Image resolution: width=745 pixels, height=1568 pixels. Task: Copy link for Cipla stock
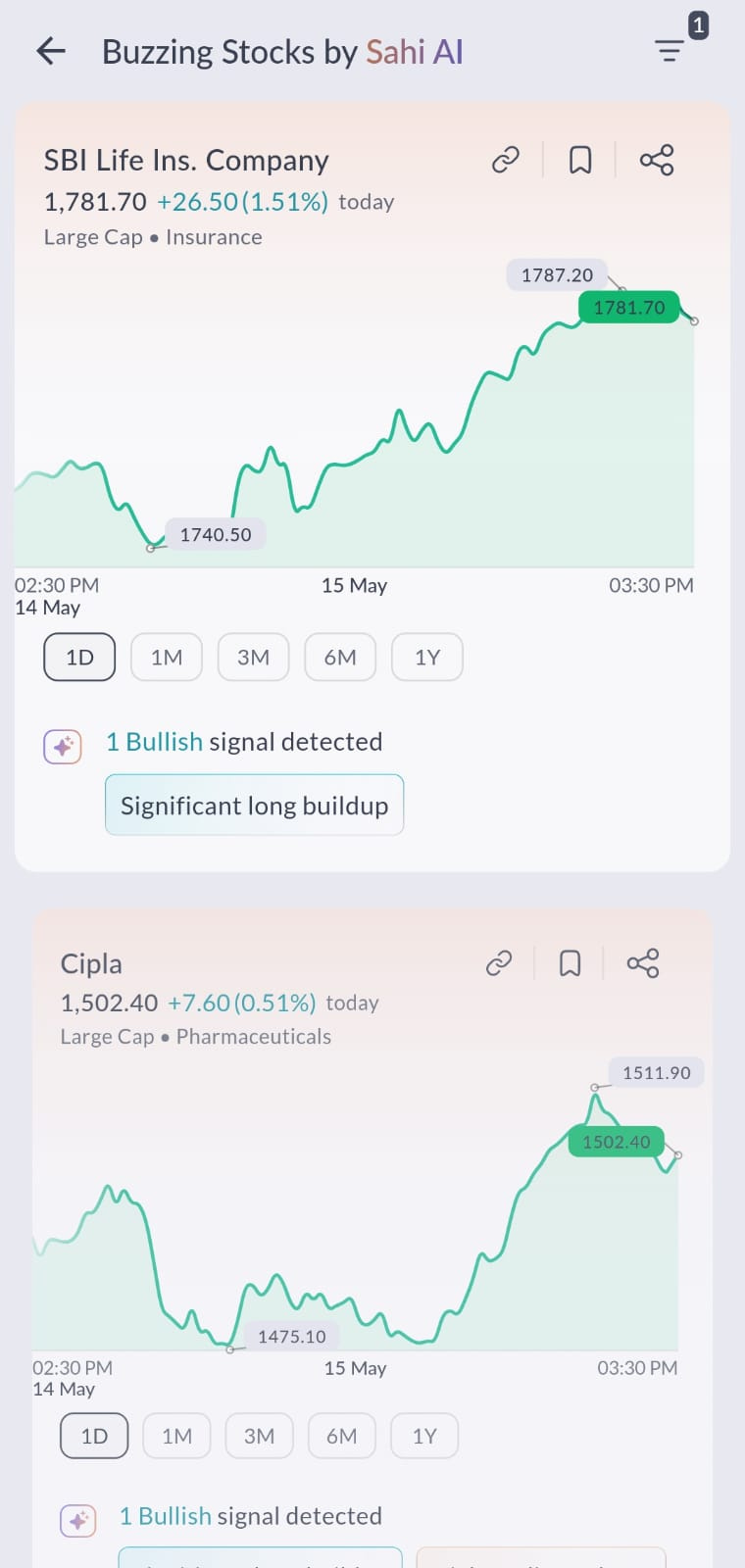tap(499, 963)
